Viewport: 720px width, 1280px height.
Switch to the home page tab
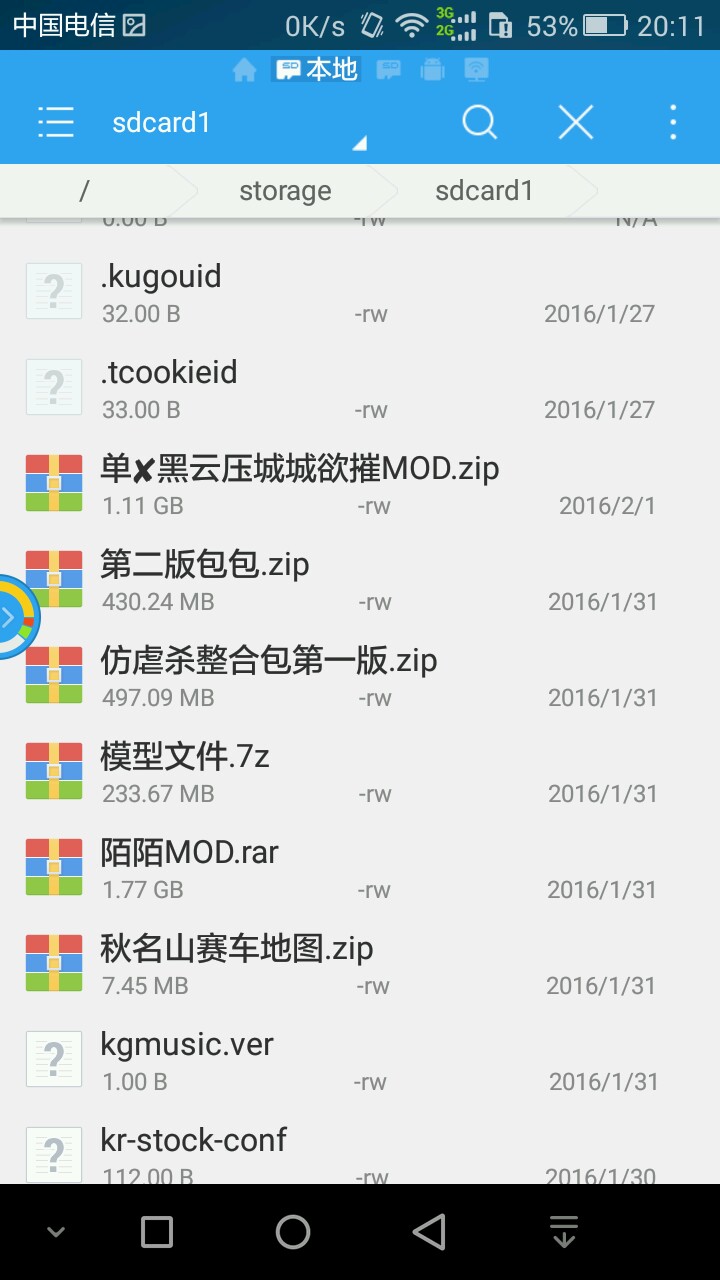(244, 69)
